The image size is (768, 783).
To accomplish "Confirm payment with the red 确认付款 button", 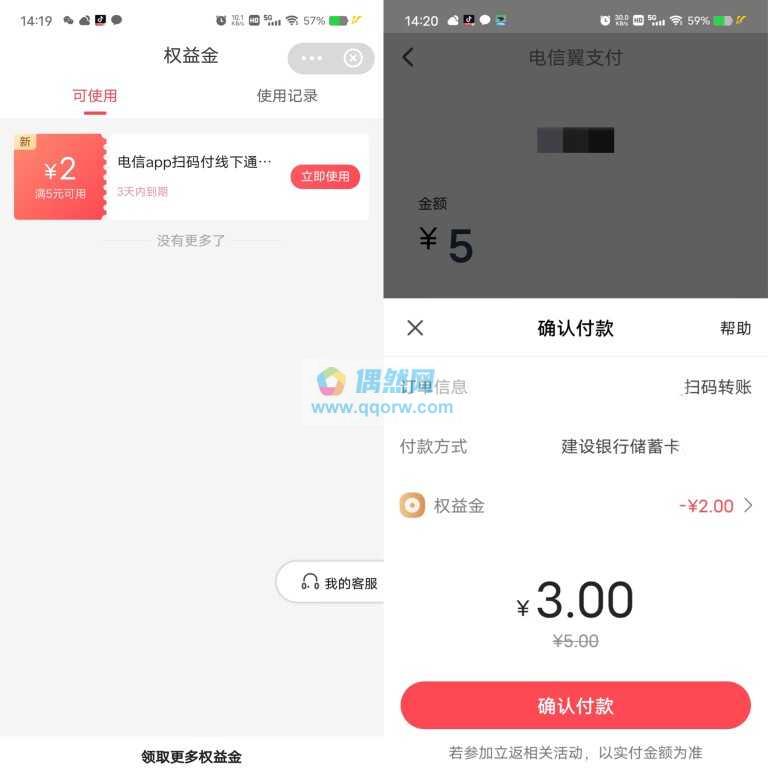I will (x=575, y=706).
